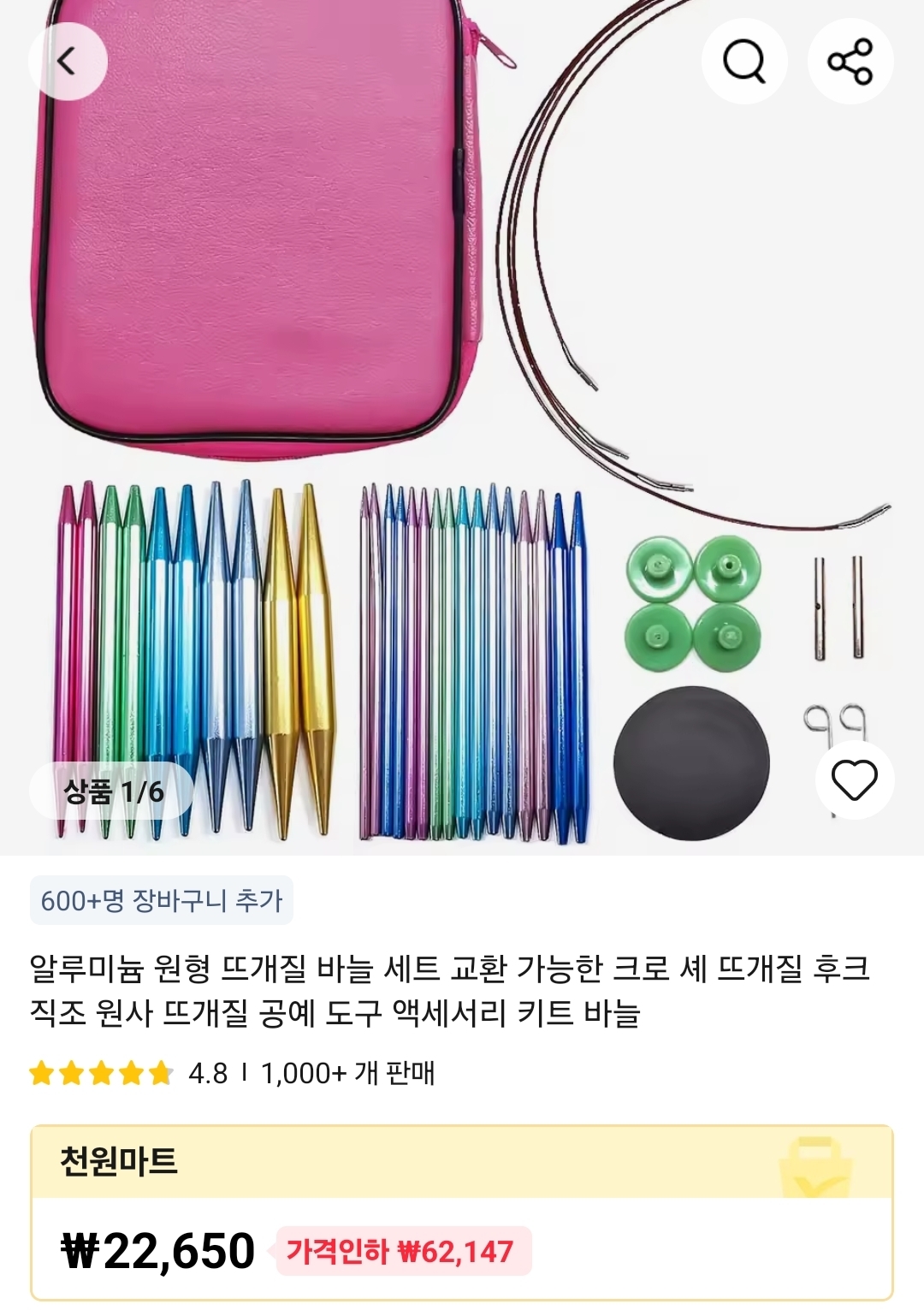This screenshot has height=1310, width=924.
Task: Add product to wishlist with heart icon
Action: pos(855,779)
